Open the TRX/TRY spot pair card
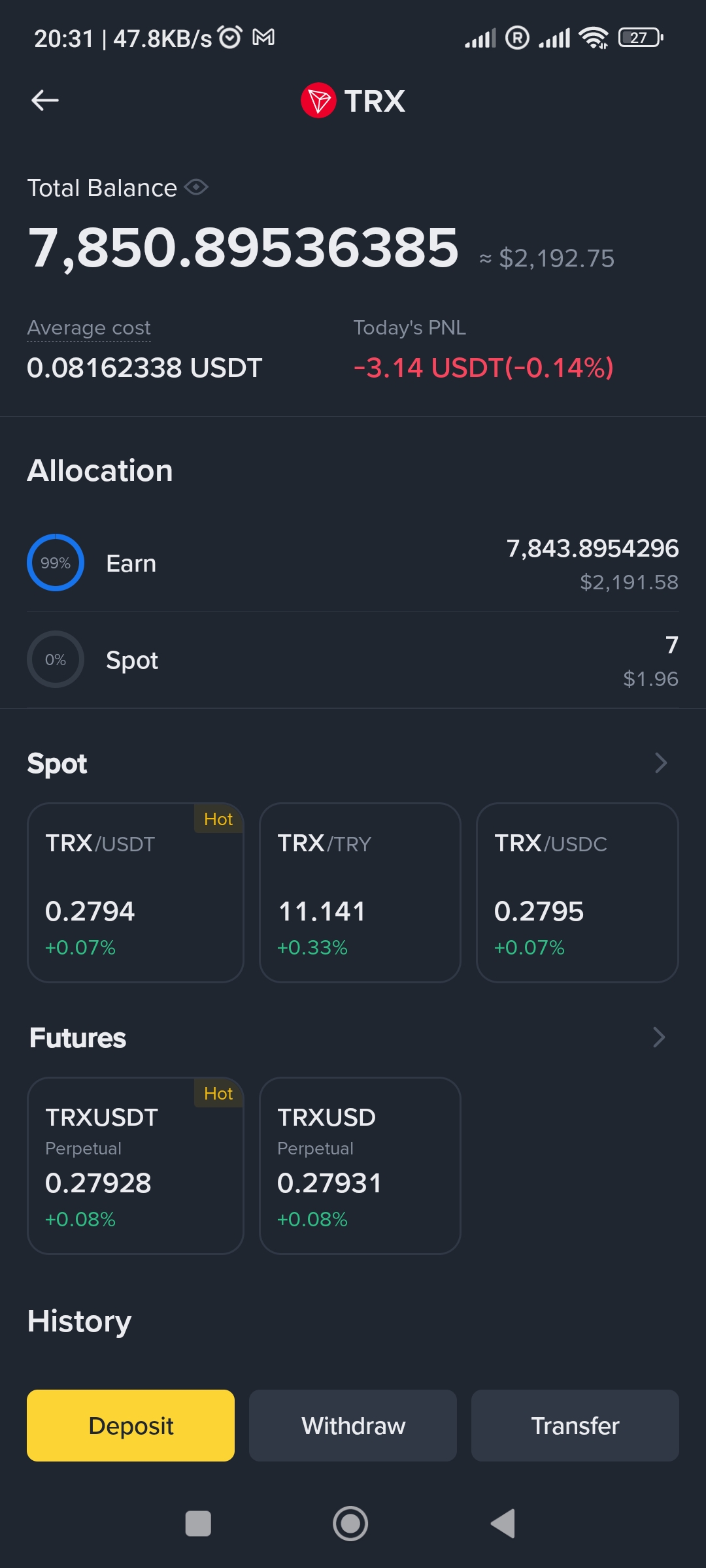The height and width of the screenshot is (1568, 706). [x=360, y=892]
